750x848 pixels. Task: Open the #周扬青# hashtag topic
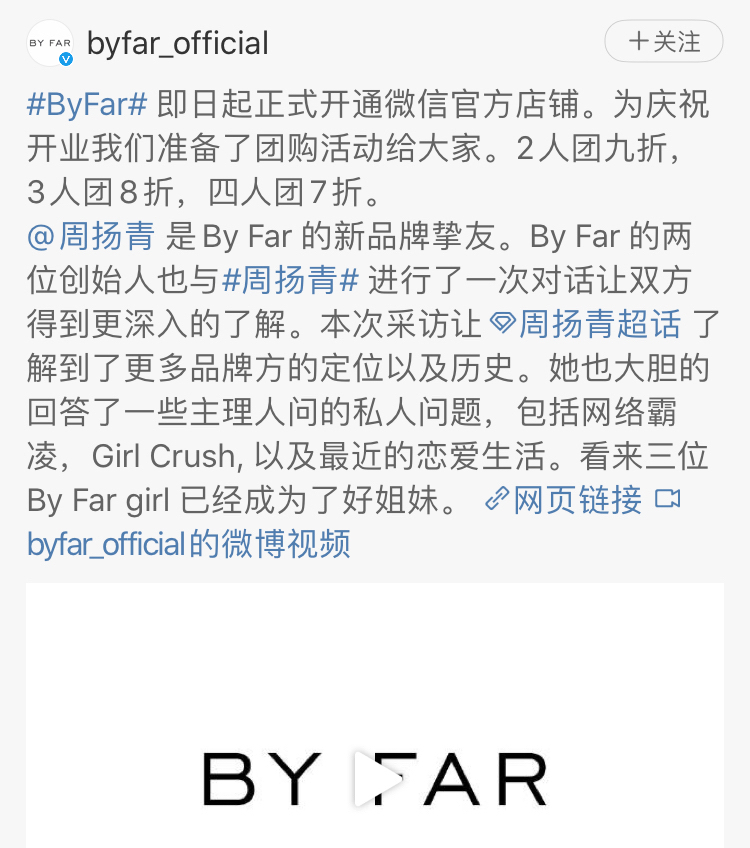[290, 281]
